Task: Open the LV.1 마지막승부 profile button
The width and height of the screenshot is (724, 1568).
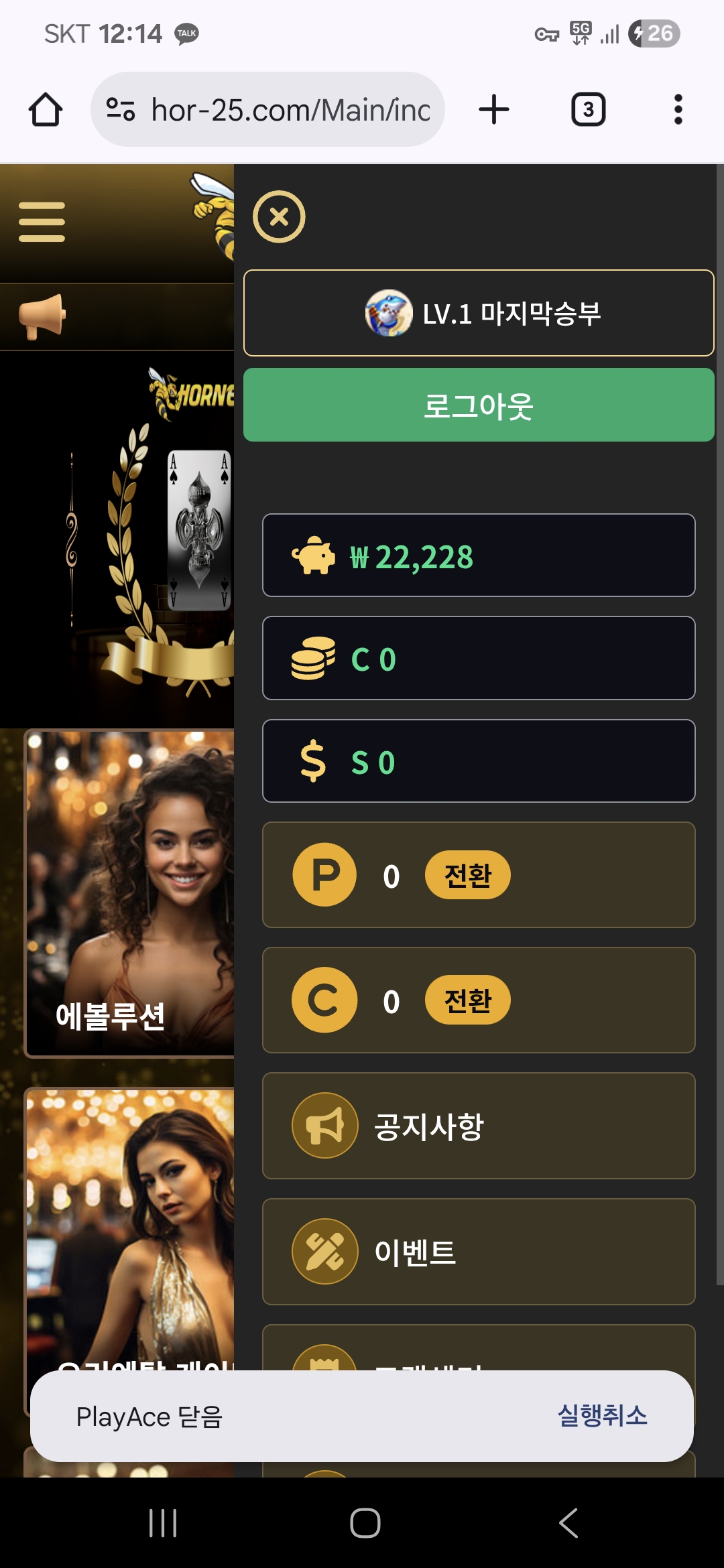Action: click(479, 313)
